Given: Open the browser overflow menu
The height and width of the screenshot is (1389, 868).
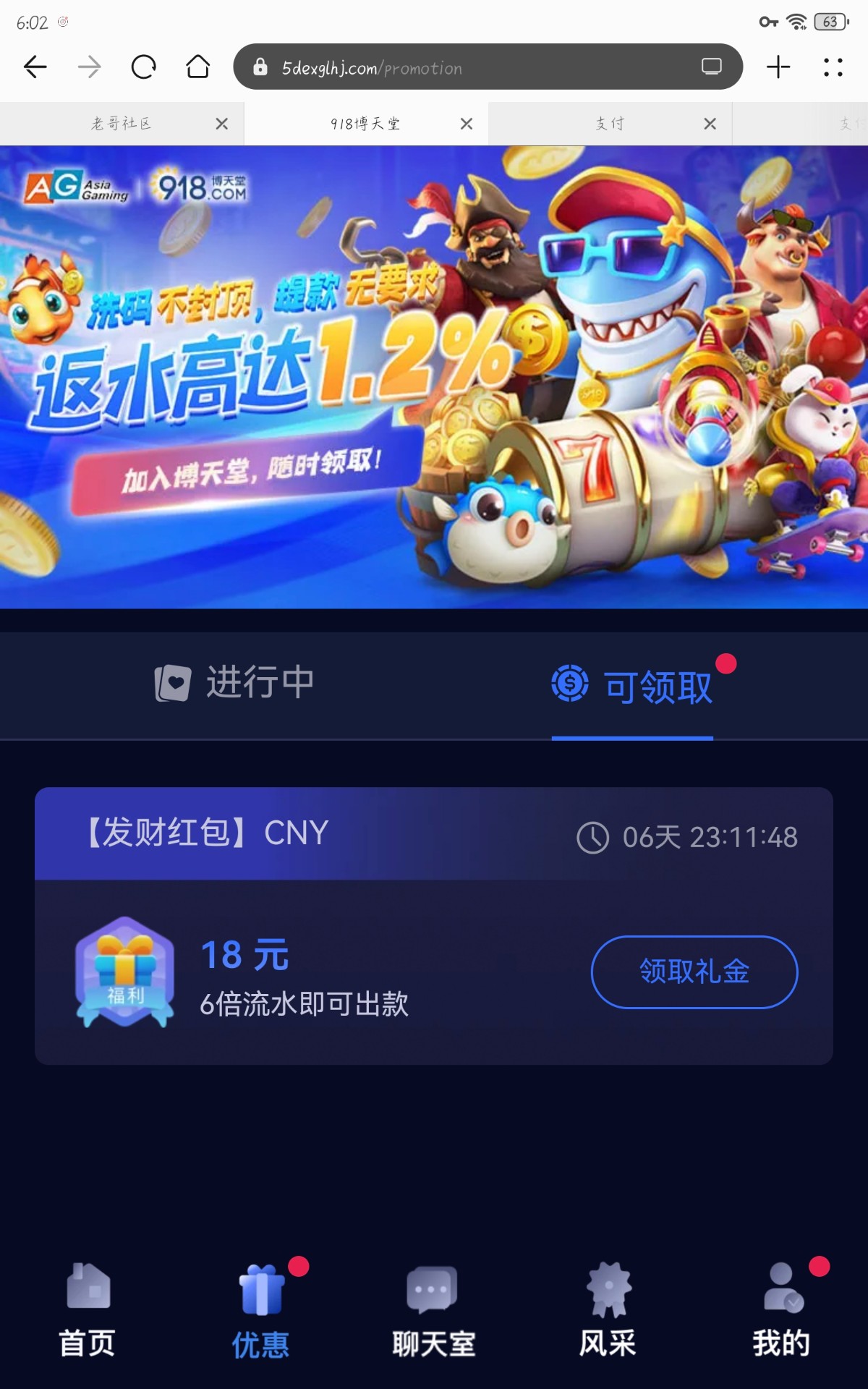Looking at the screenshot, I should pos(833,67).
